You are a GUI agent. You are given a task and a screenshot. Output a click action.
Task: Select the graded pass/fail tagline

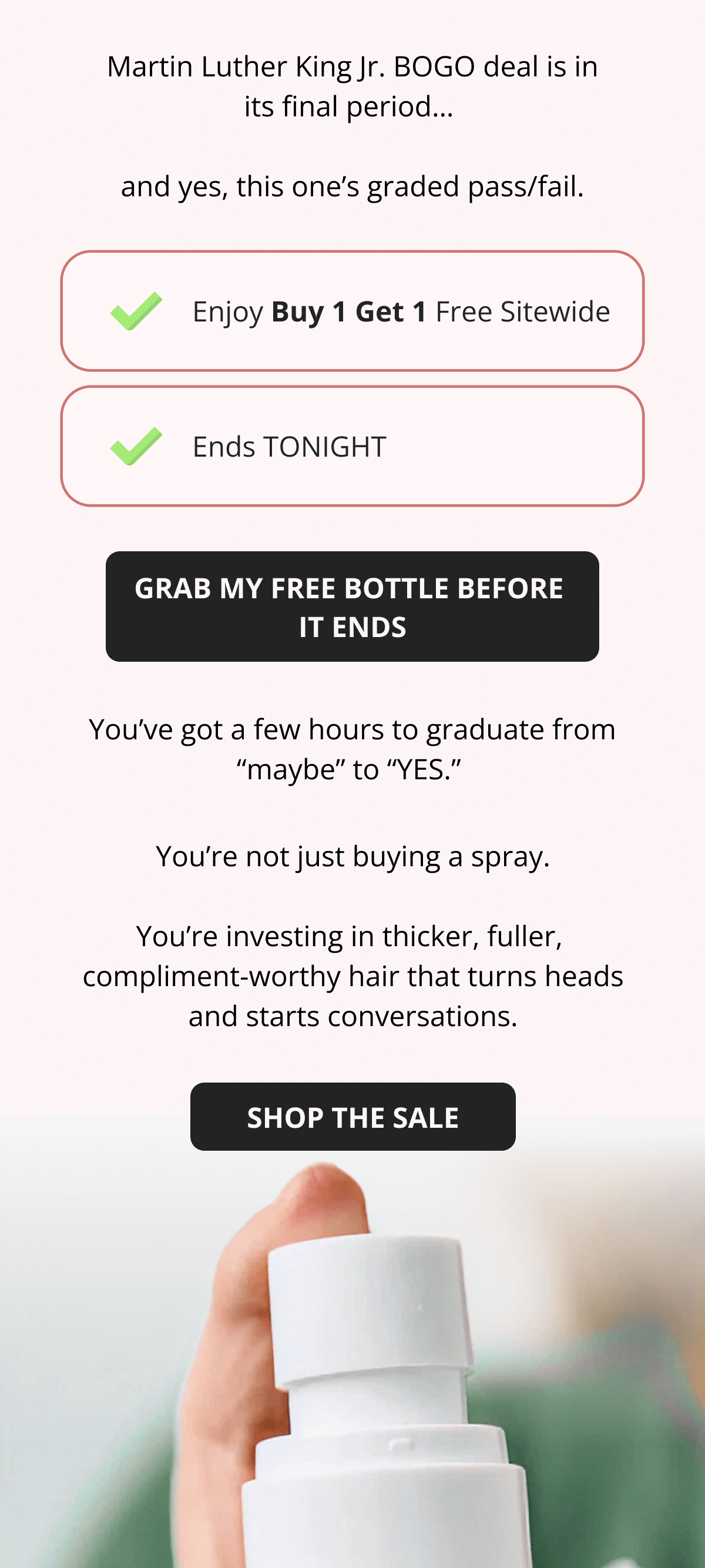click(x=353, y=186)
